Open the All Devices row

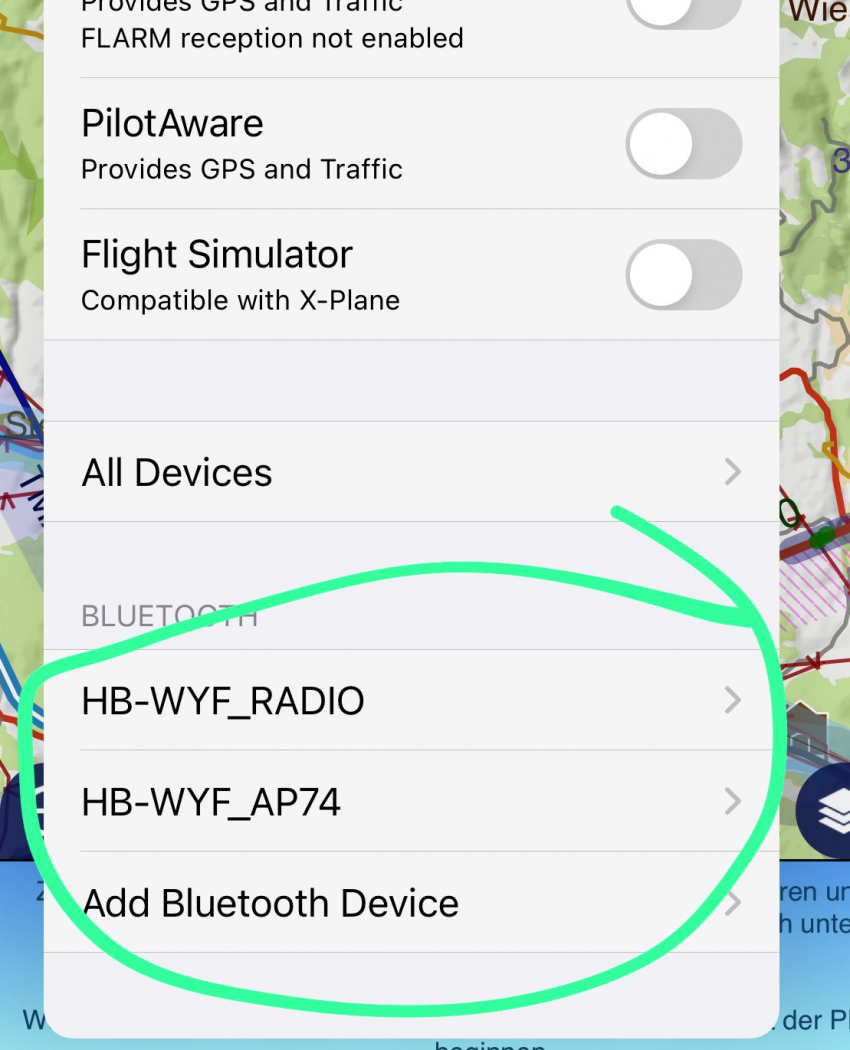click(x=410, y=472)
